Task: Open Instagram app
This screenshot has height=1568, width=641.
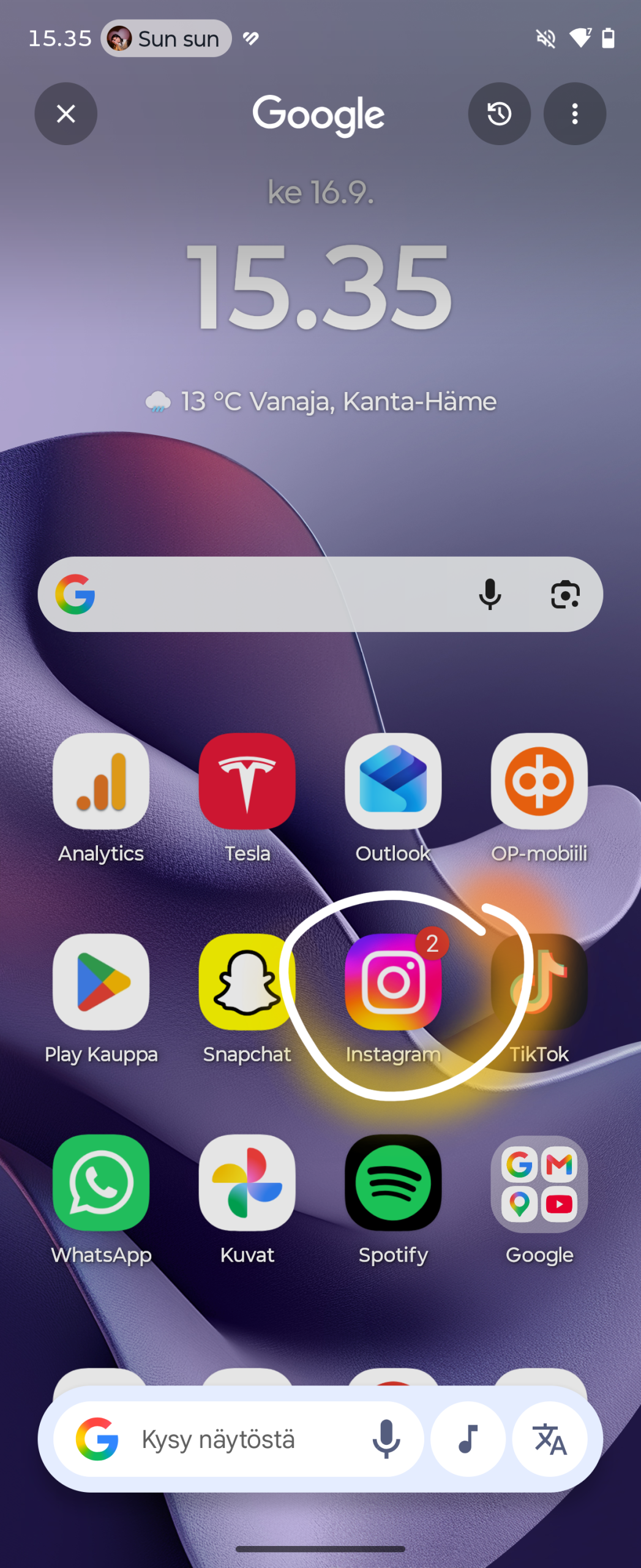Action: [x=393, y=982]
